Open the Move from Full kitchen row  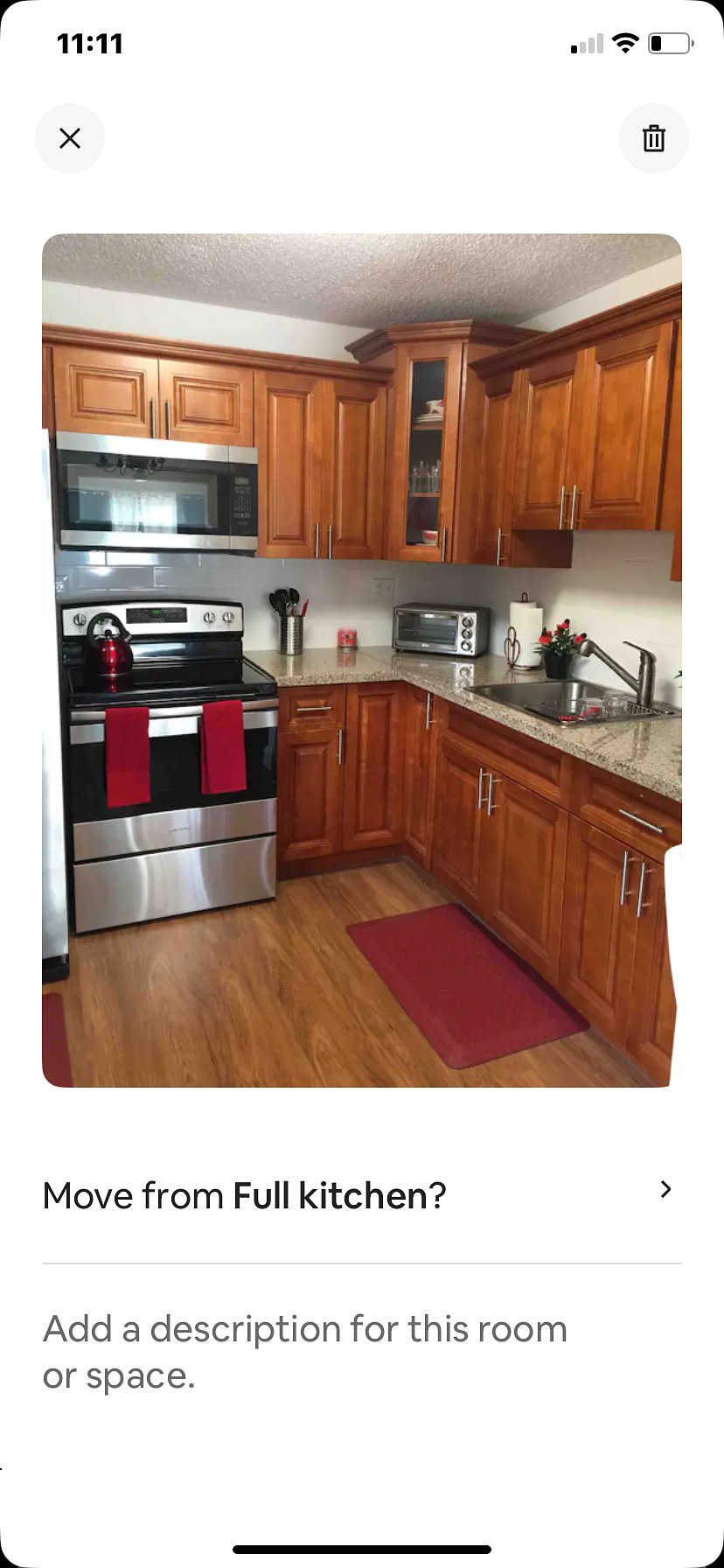(x=361, y=1194)
